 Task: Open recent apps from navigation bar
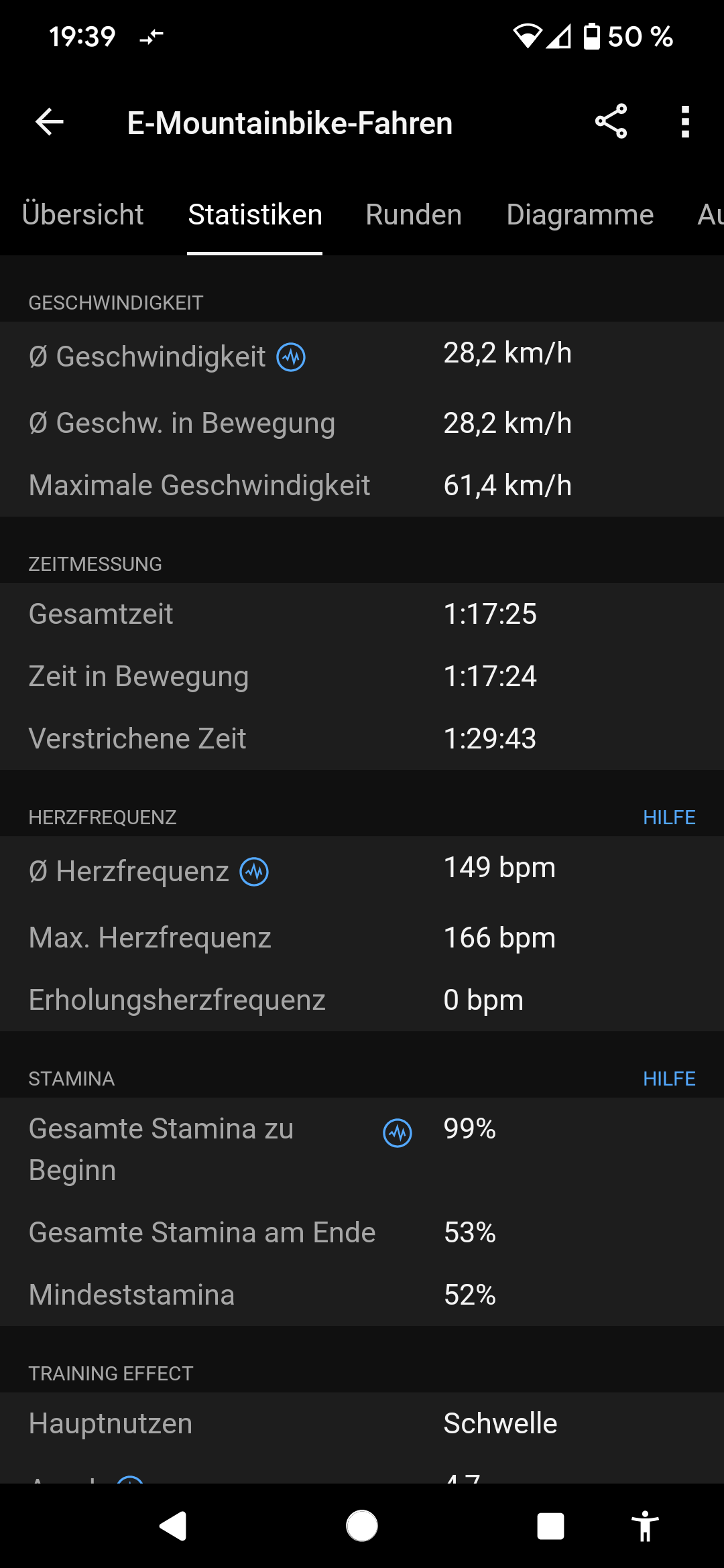550,1526
